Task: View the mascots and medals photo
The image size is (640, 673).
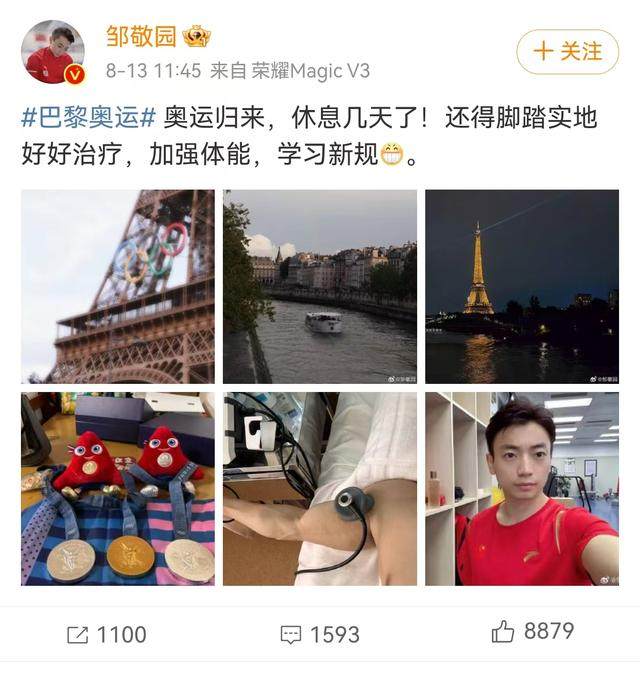Action: (118, 488)
